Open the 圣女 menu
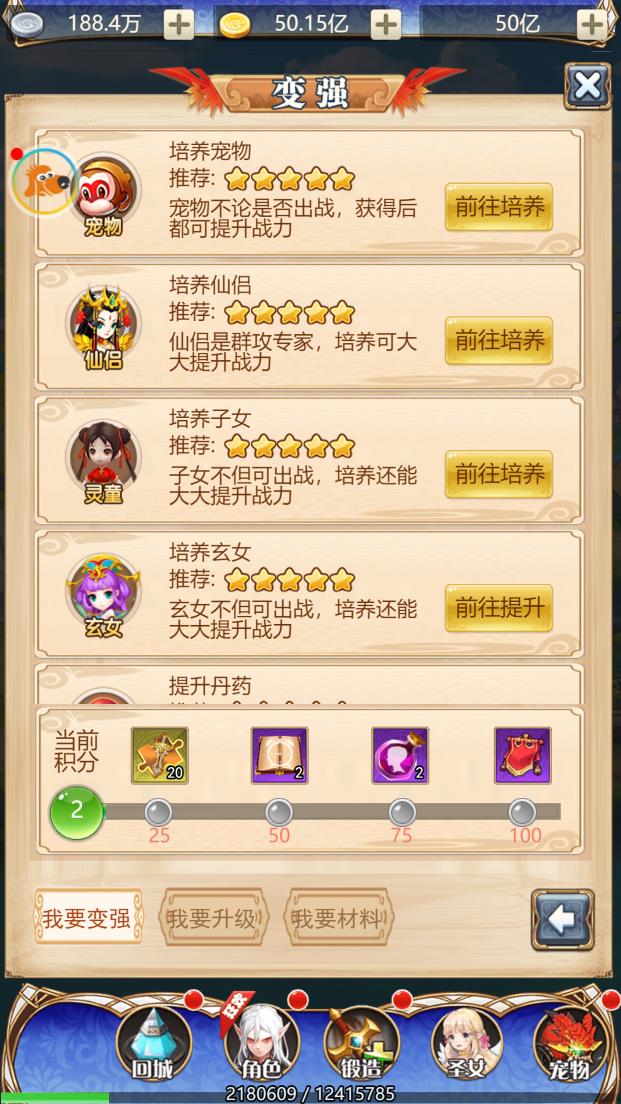621x1104 pixels. click(x=466, y=1045)
